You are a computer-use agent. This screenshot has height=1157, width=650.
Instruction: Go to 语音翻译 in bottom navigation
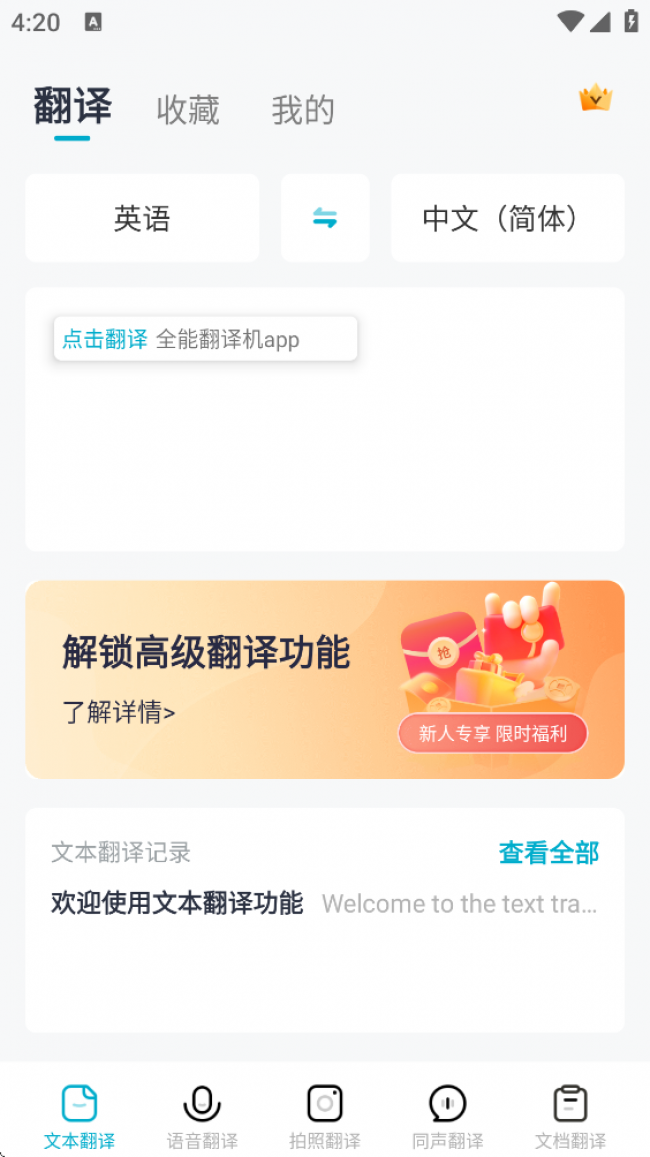202,1117
